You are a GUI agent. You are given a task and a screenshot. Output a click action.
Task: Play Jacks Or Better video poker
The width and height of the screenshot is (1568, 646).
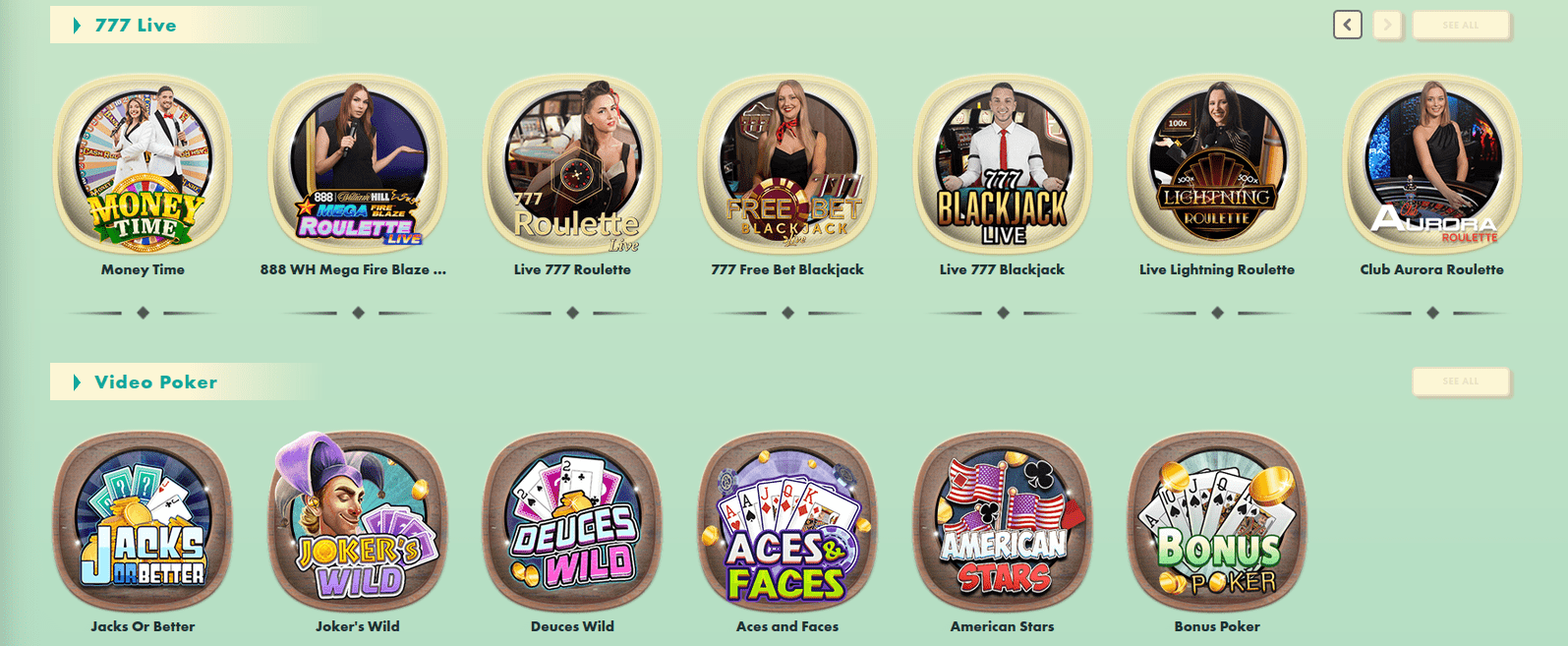(143, 522)
